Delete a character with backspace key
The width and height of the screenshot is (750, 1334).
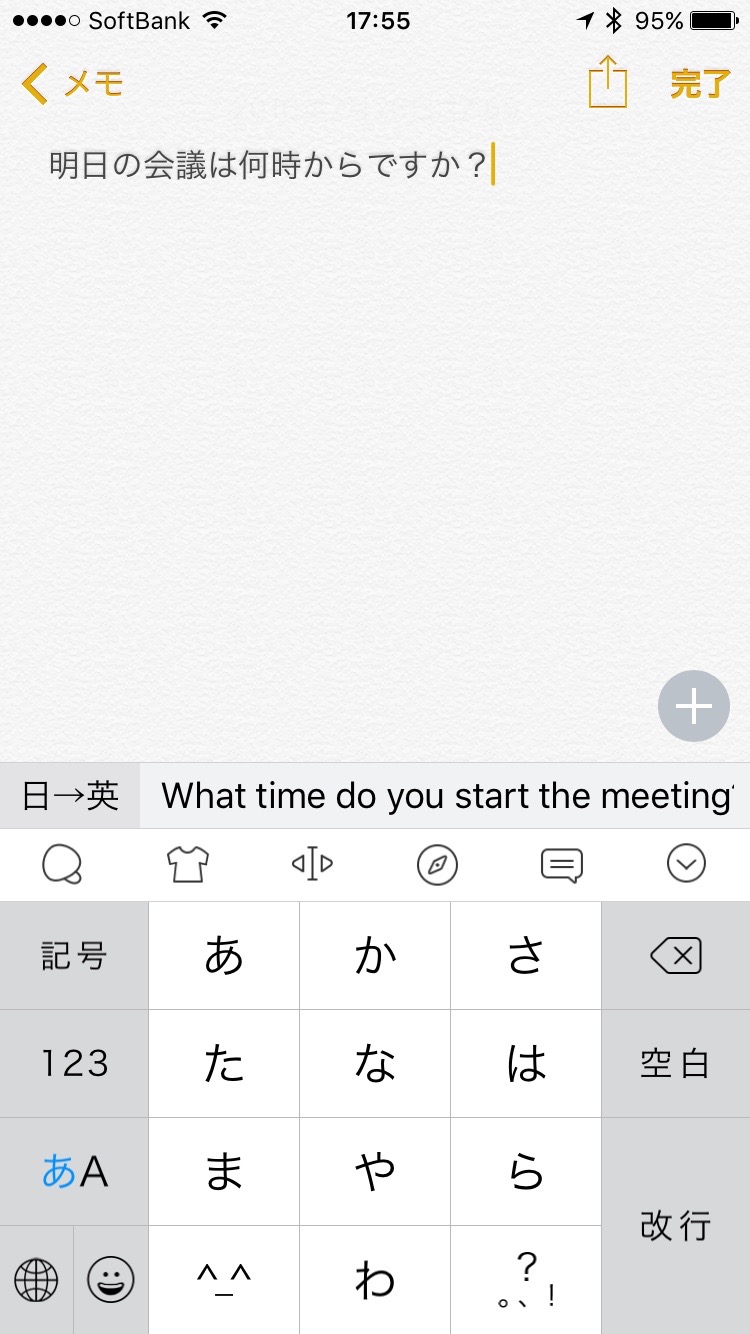pyautogui.click(x=676, y=956)
